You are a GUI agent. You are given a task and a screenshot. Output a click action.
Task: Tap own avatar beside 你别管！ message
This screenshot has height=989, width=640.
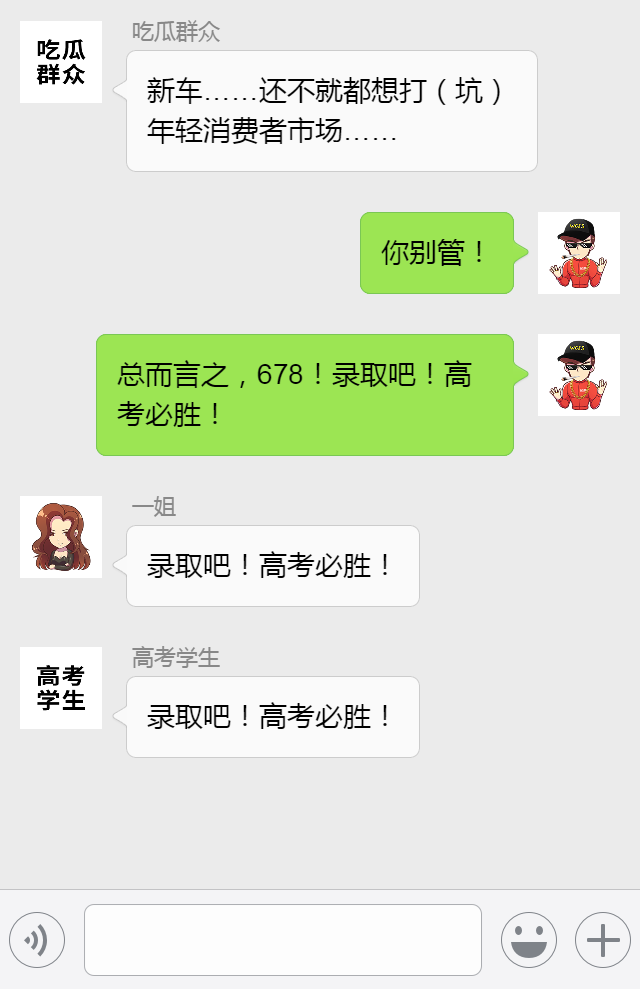(x=578, y=253)
